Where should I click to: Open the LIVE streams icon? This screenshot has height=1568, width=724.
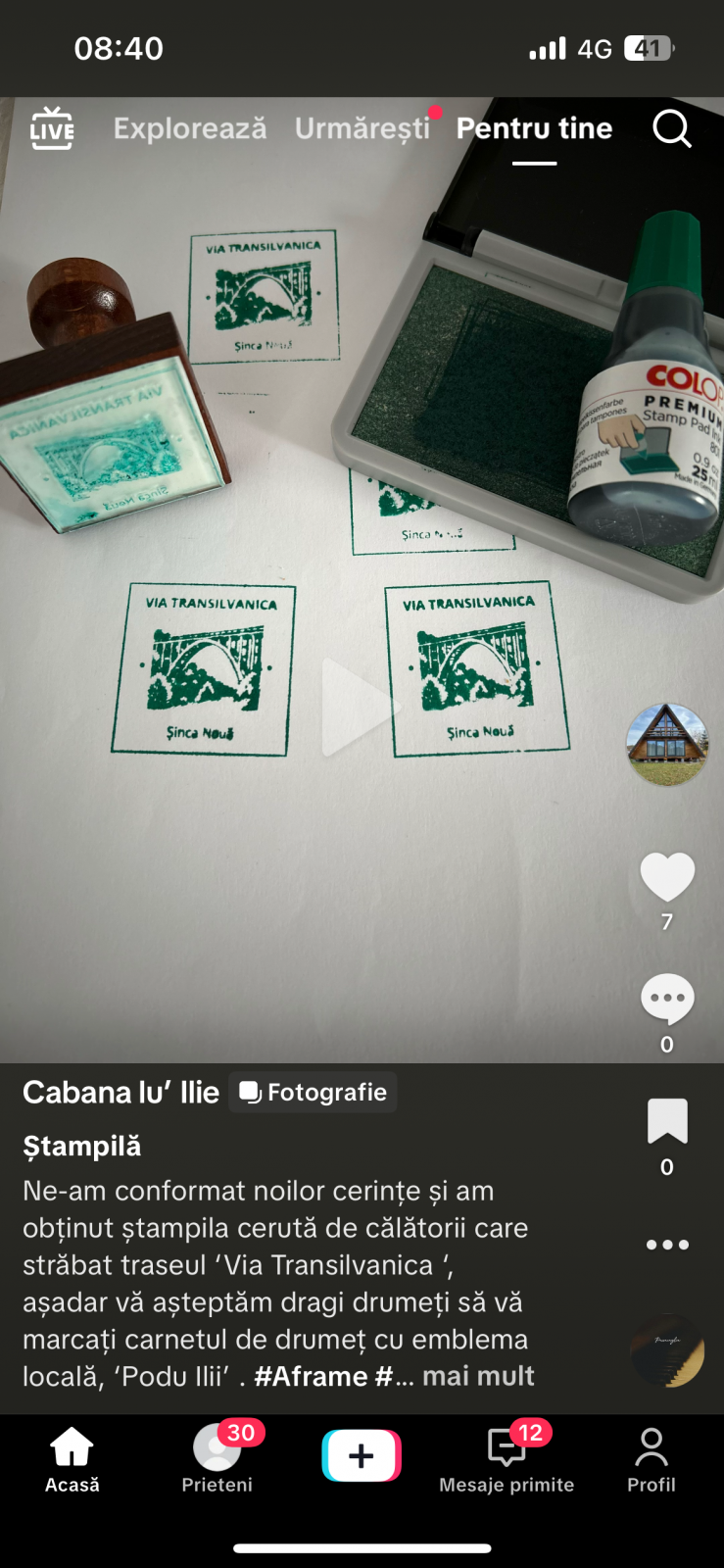click(52, 128)
